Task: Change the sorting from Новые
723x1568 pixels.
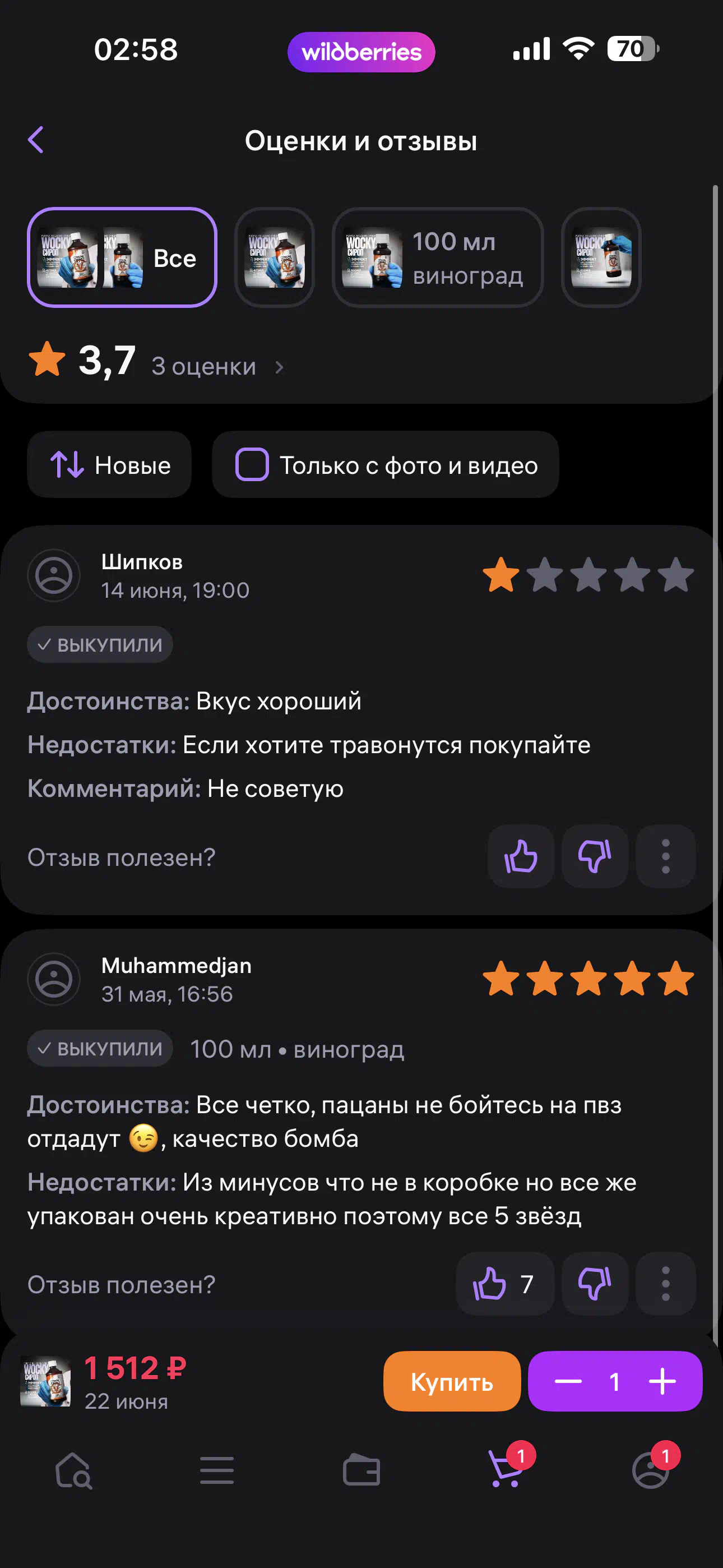Action: point(109,464)
